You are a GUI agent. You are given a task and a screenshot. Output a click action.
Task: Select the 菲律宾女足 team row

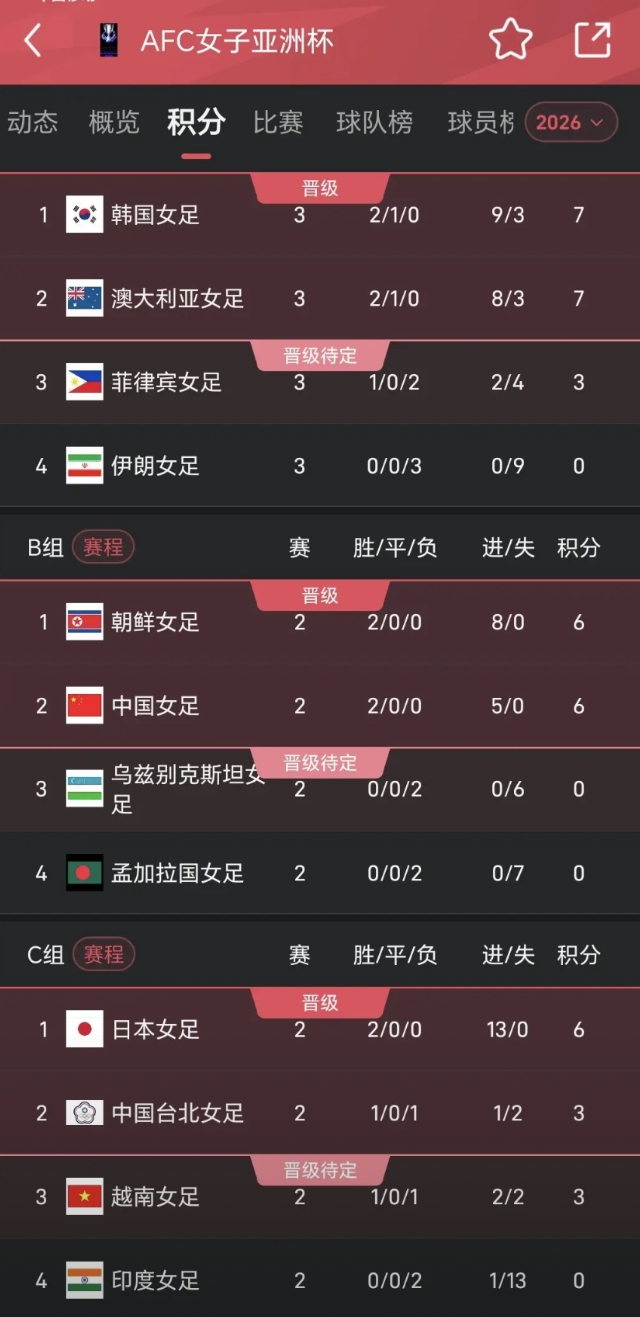pos(320,382)
